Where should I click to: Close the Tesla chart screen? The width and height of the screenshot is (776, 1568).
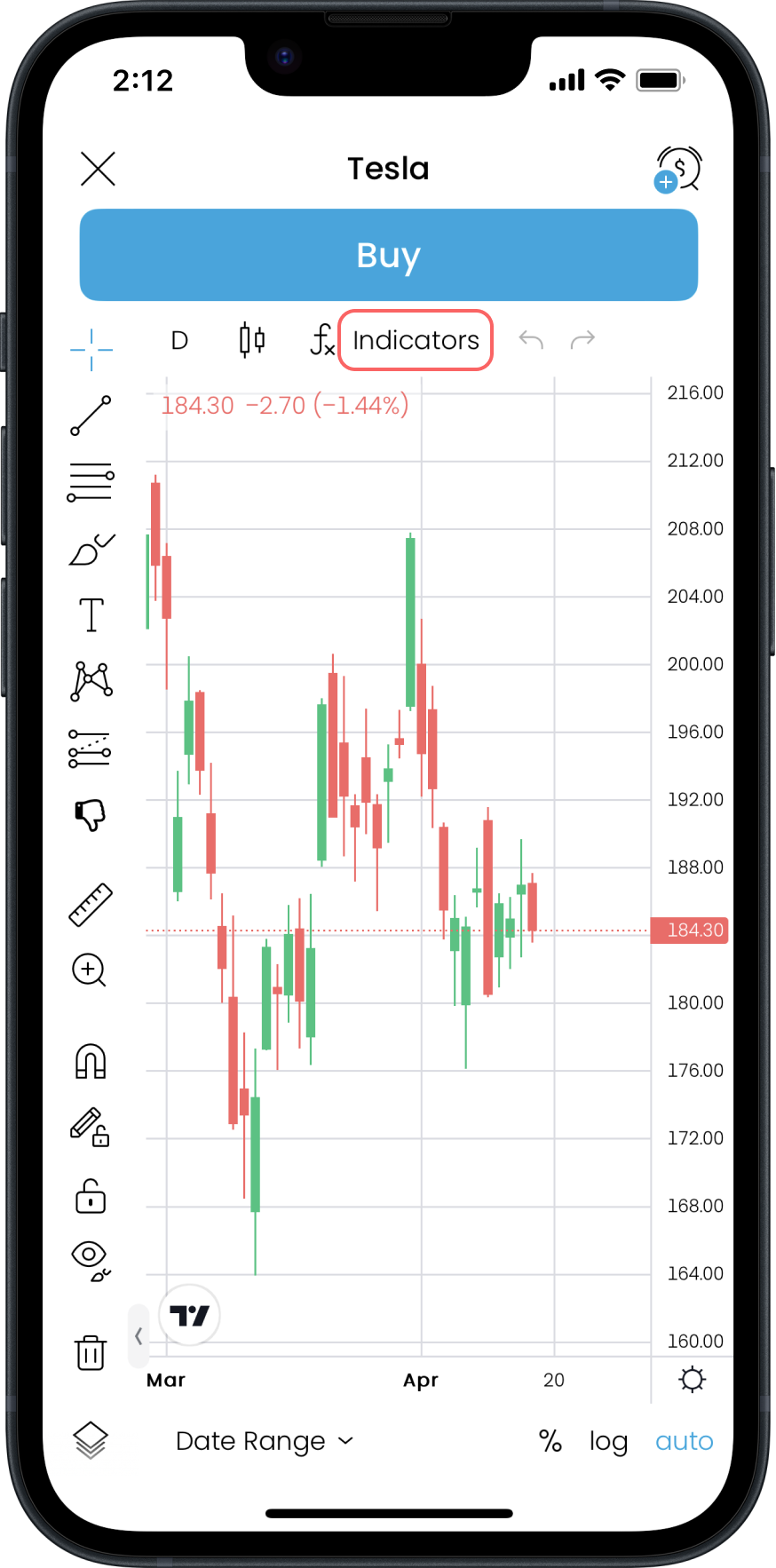click(98, 169)
